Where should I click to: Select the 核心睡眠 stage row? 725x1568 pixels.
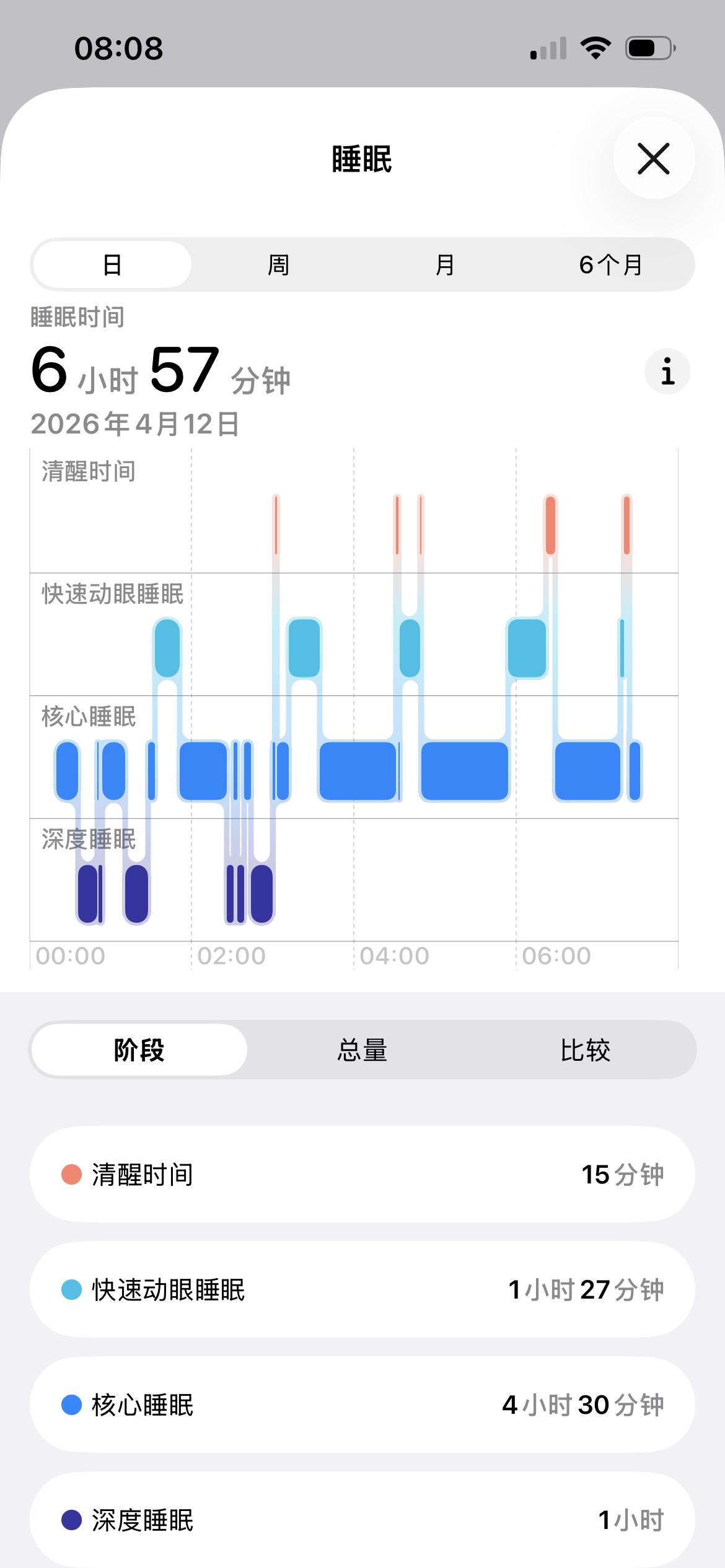click(x=362, y=1405)
